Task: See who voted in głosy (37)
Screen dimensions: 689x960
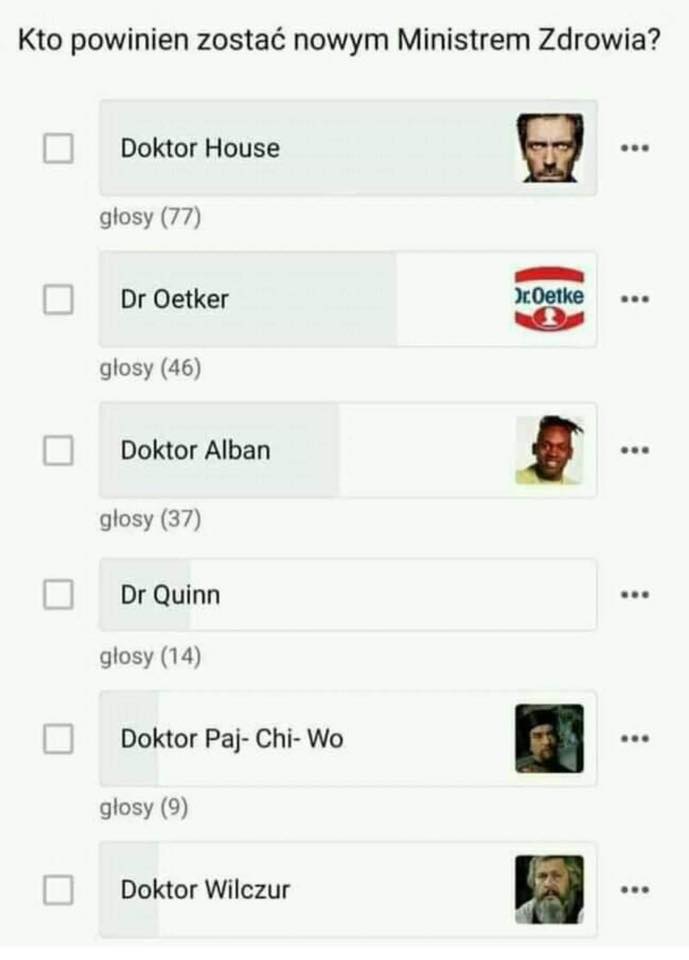Action: pyautogui.click(x=150, y=519)
